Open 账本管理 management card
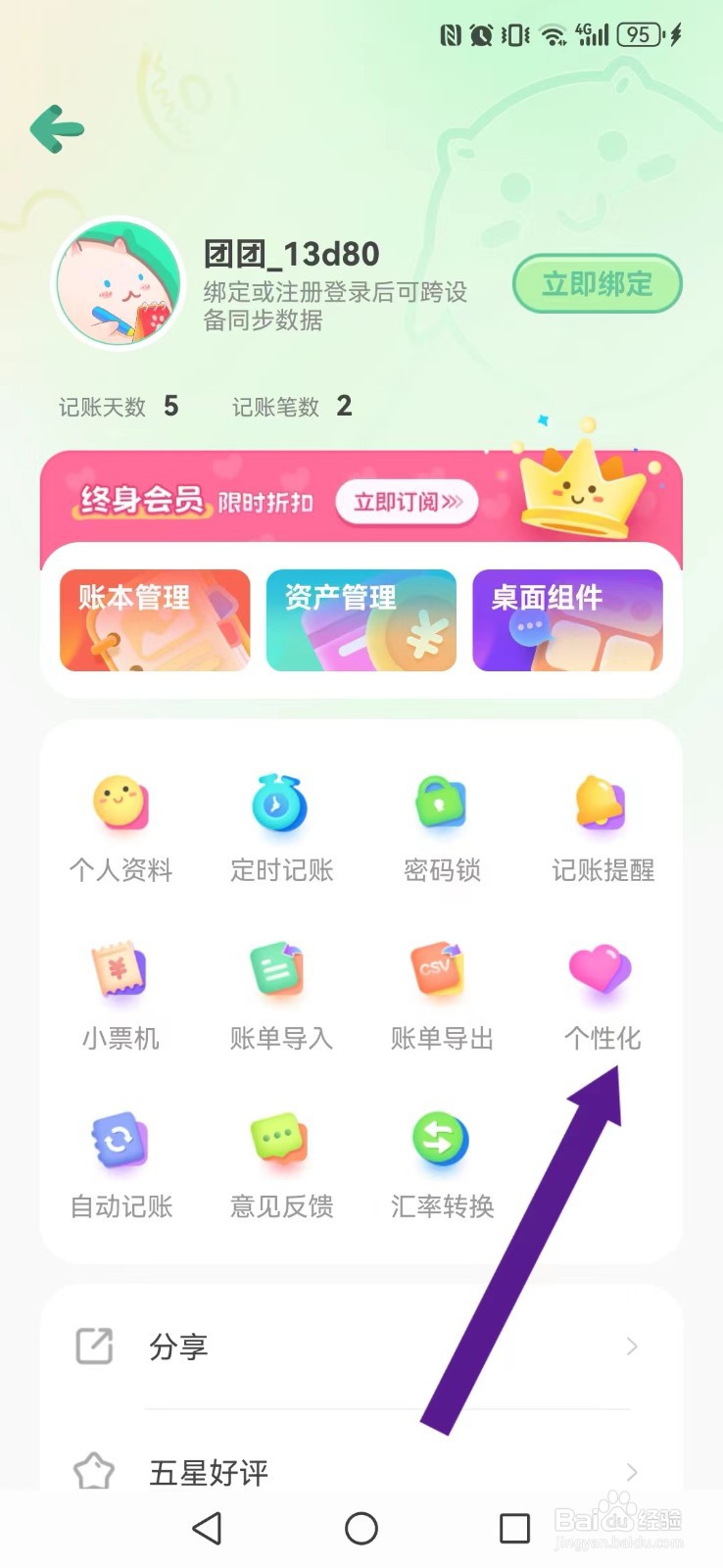This screenshot has height=1568, width=723. tap(154, 619)
